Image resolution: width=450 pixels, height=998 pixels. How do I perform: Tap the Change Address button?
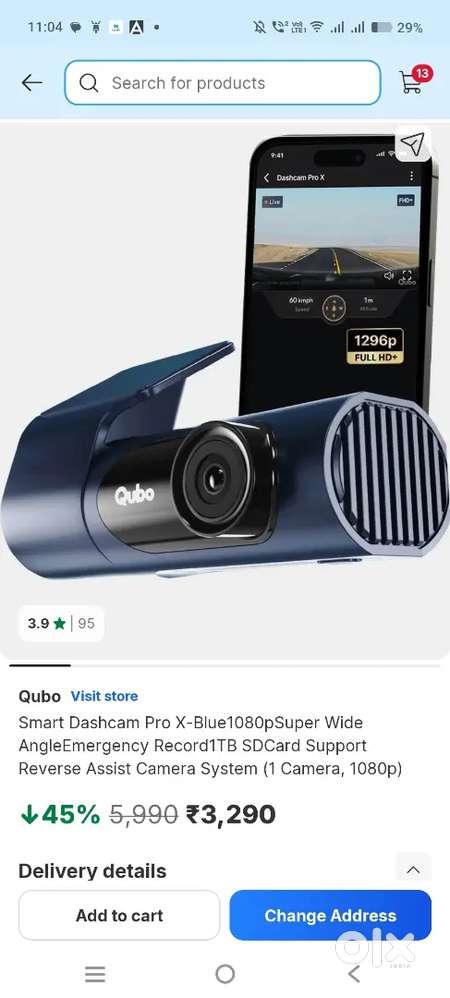point(330,915)
